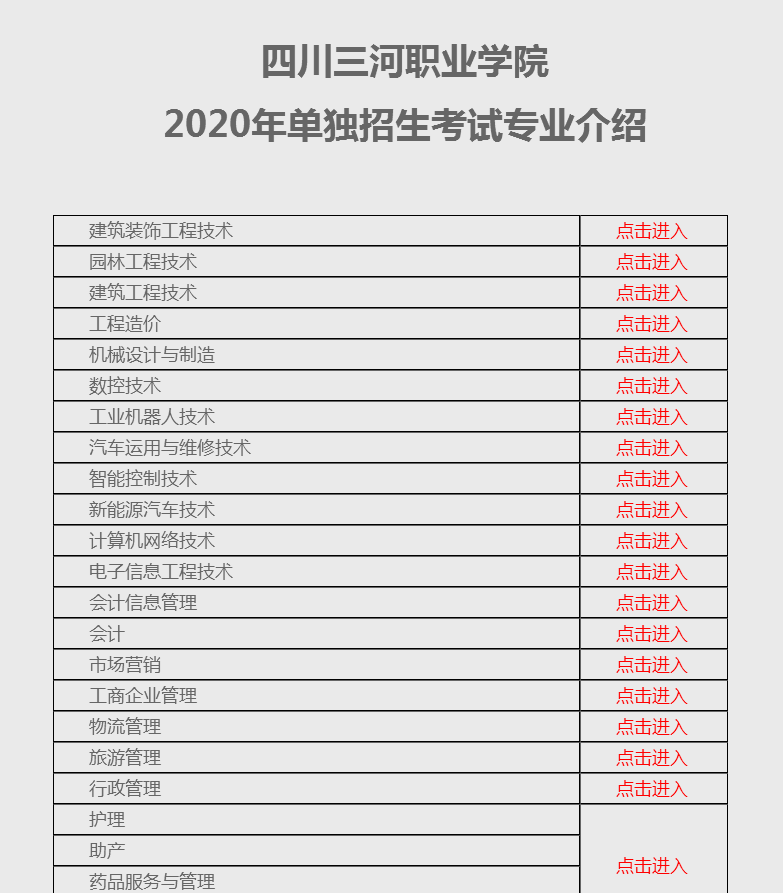
Task: Open 点击进入 beside 物流管理
Action: [652, 727]
